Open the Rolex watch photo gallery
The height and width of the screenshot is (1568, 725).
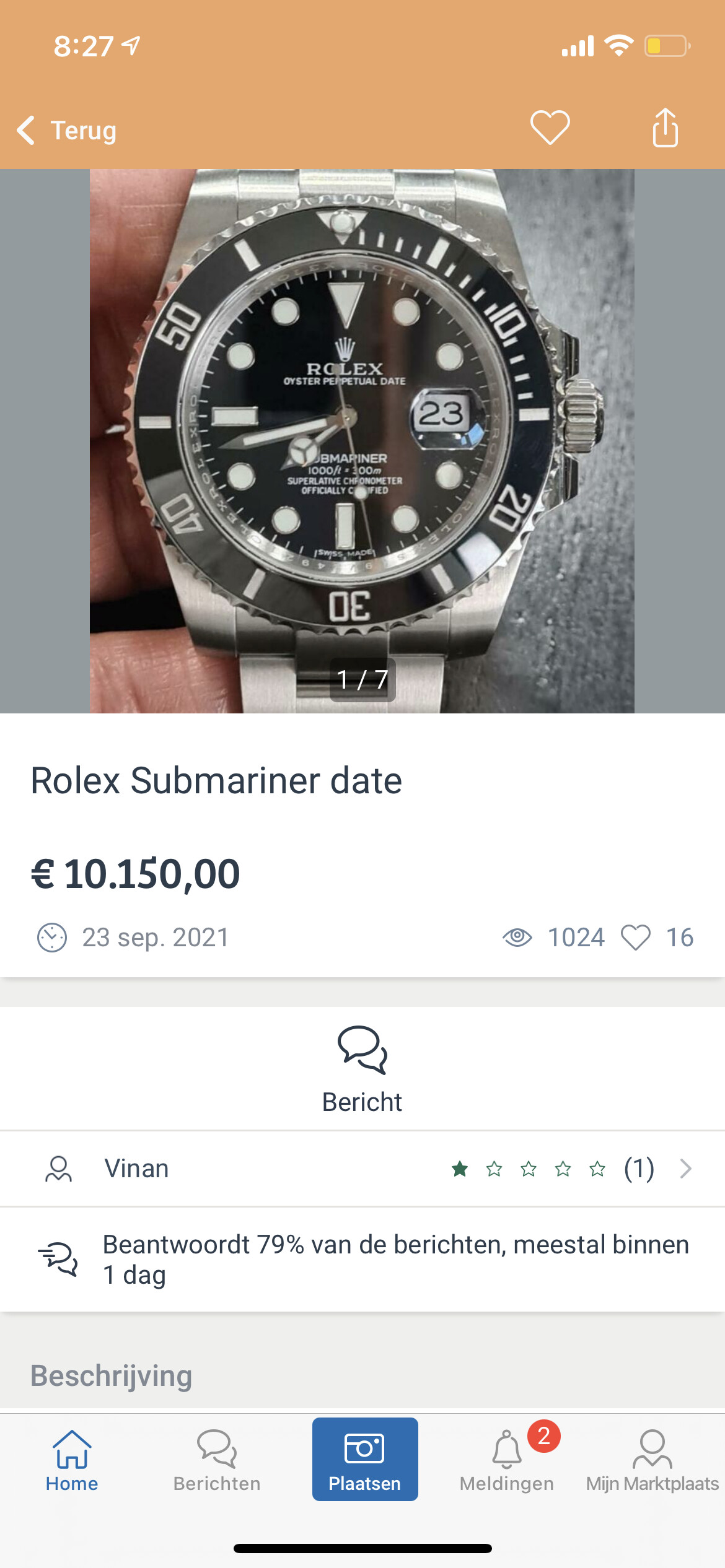pyautogui.click(x=362, y=441)
